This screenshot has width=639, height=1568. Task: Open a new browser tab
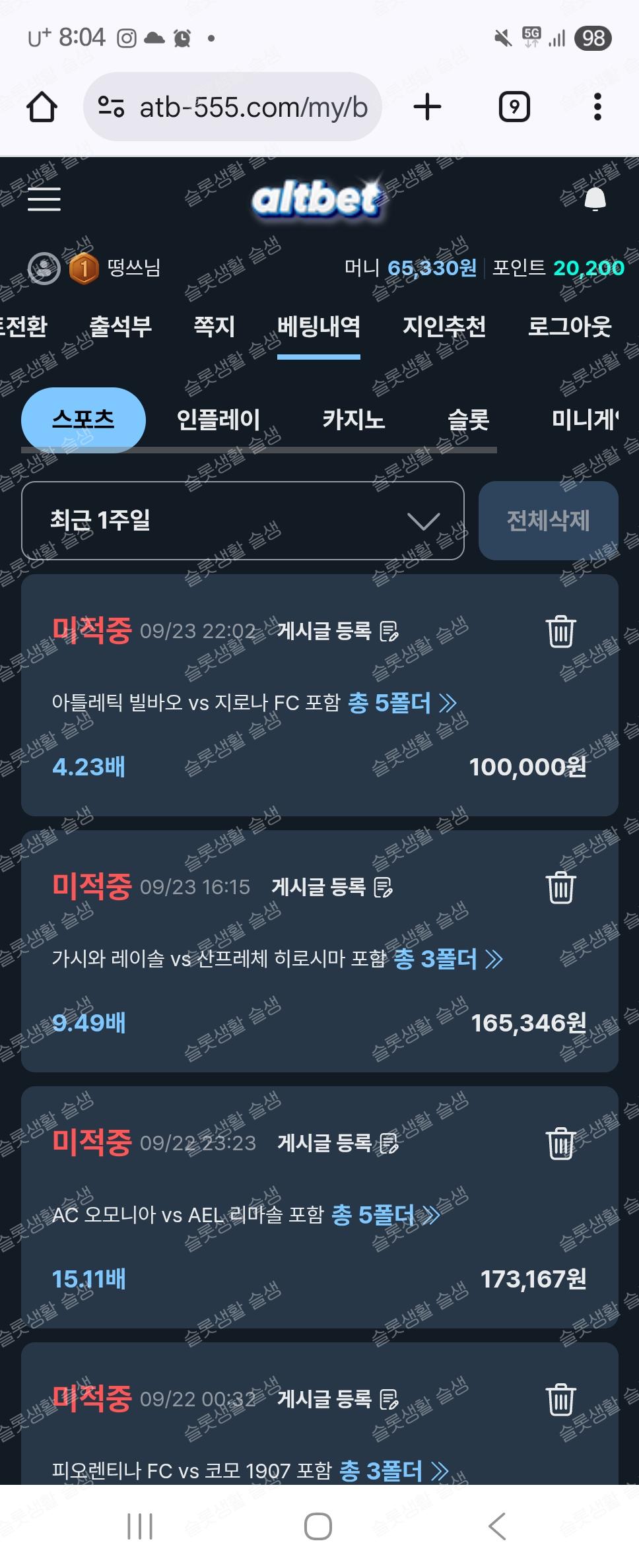[427, 107]
